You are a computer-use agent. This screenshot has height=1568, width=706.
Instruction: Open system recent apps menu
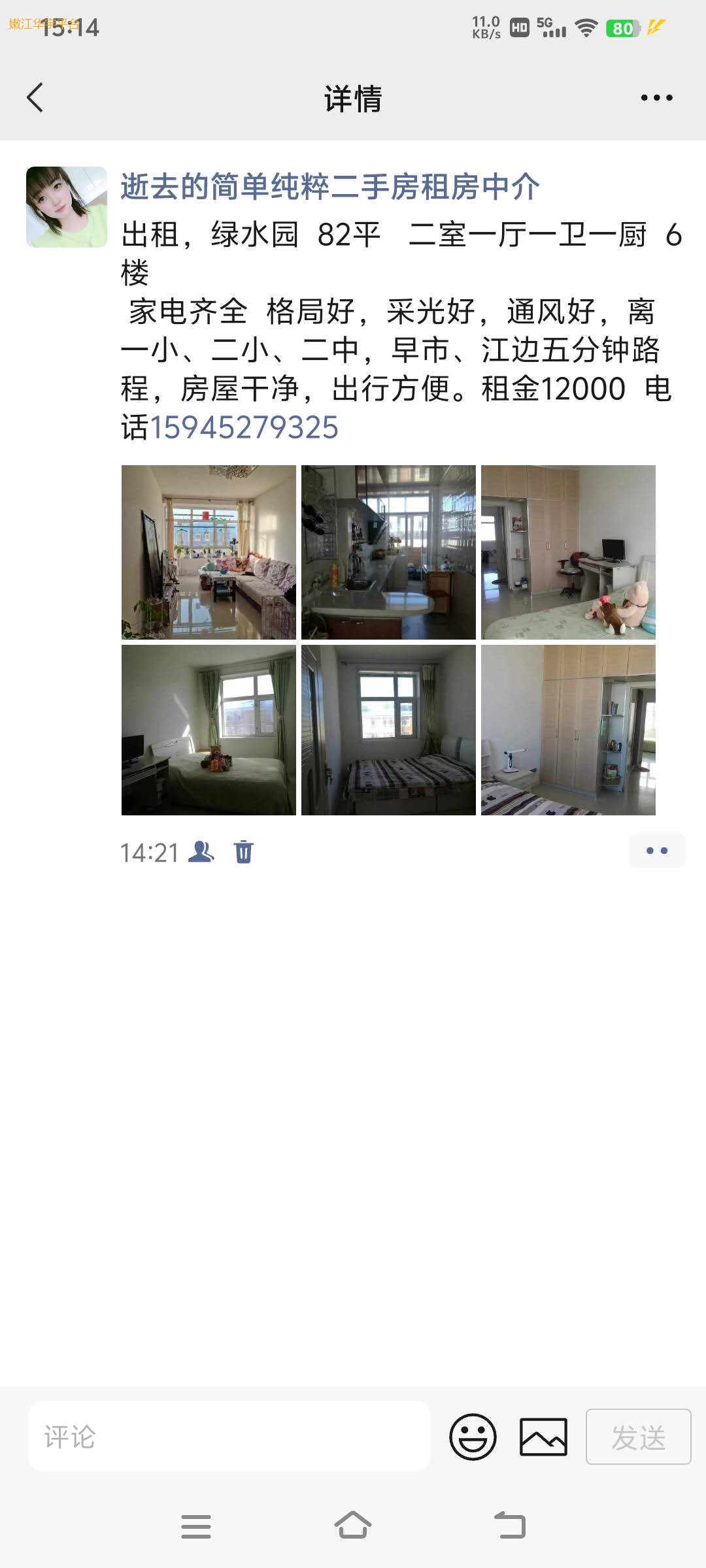click(x=196, y=1526)
